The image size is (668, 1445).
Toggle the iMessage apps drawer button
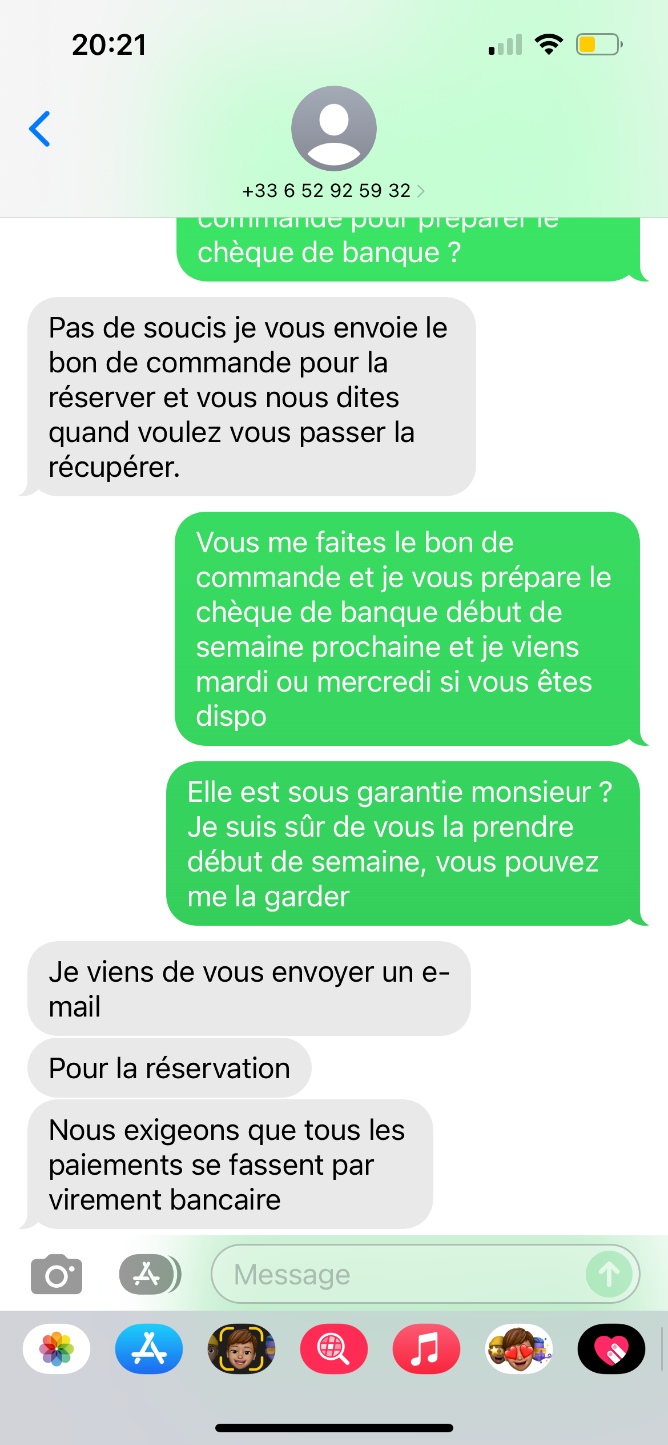(x=148, y=1274)
